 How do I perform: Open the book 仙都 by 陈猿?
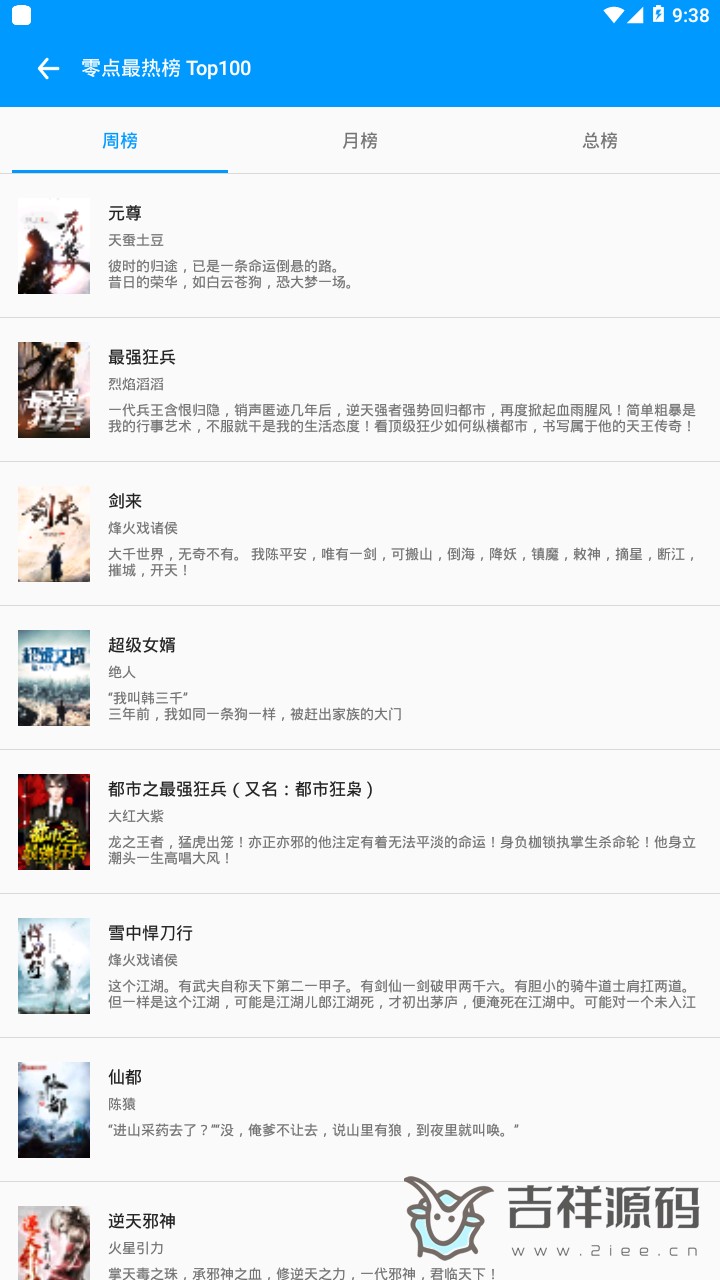360,1110
